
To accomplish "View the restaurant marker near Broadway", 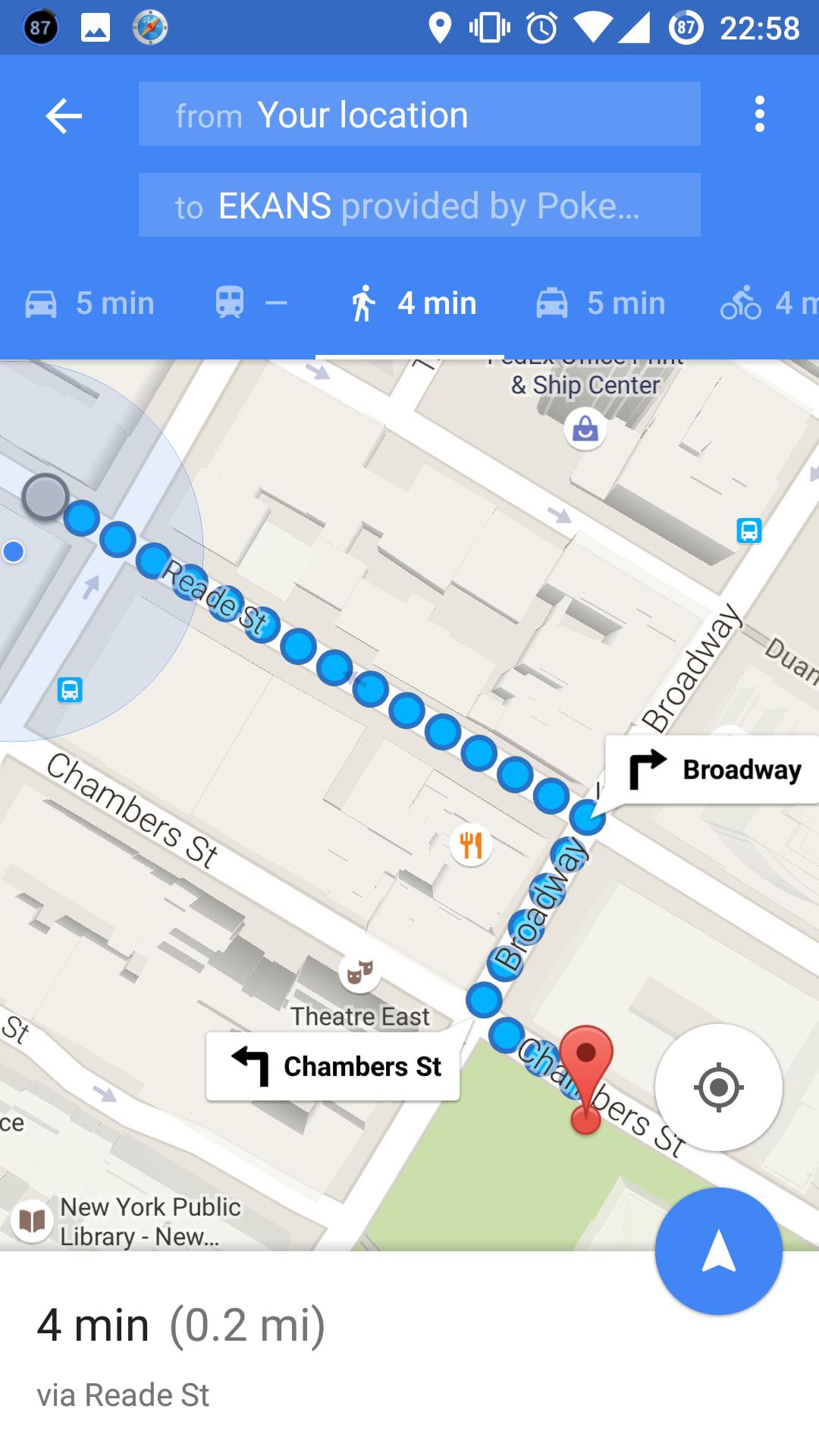I will tap(471, 844).
